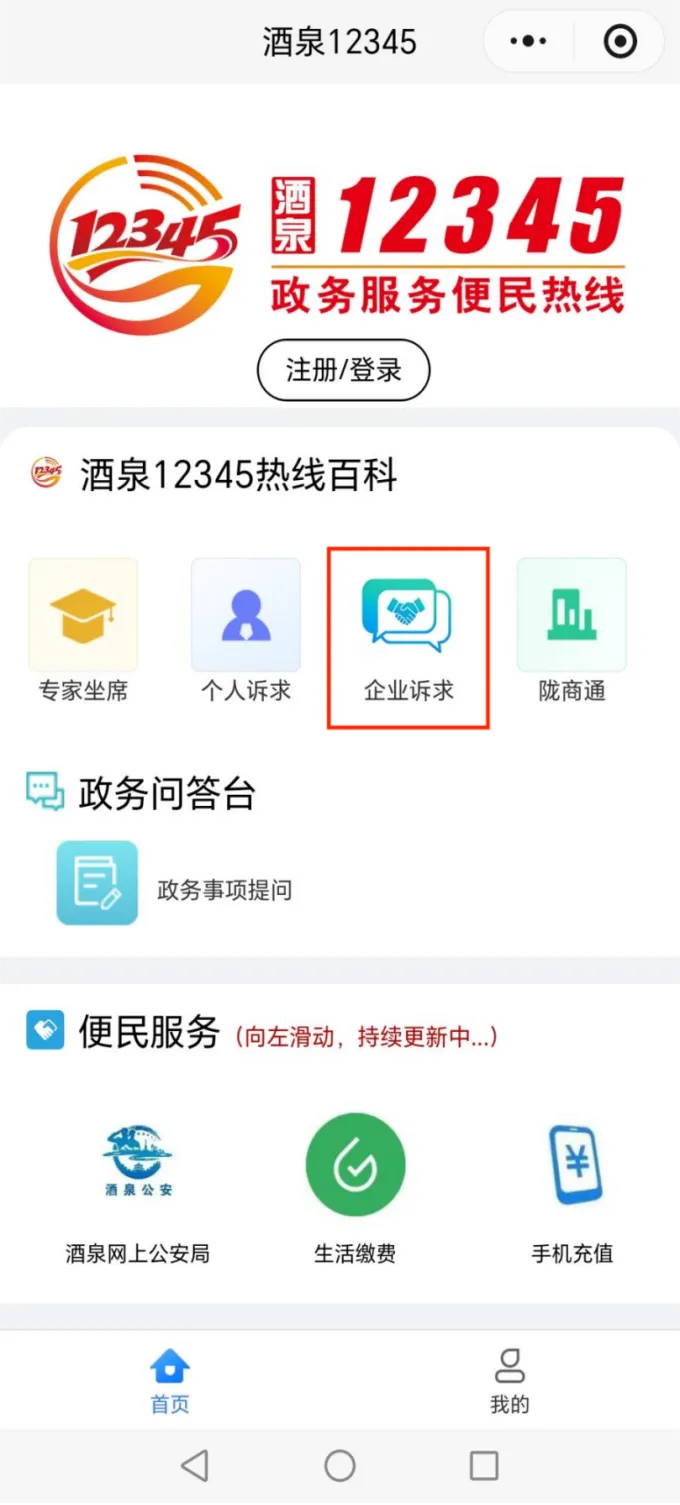Open 手机充值 service
Screen dimensions: 680x1505
point(572,1190)
